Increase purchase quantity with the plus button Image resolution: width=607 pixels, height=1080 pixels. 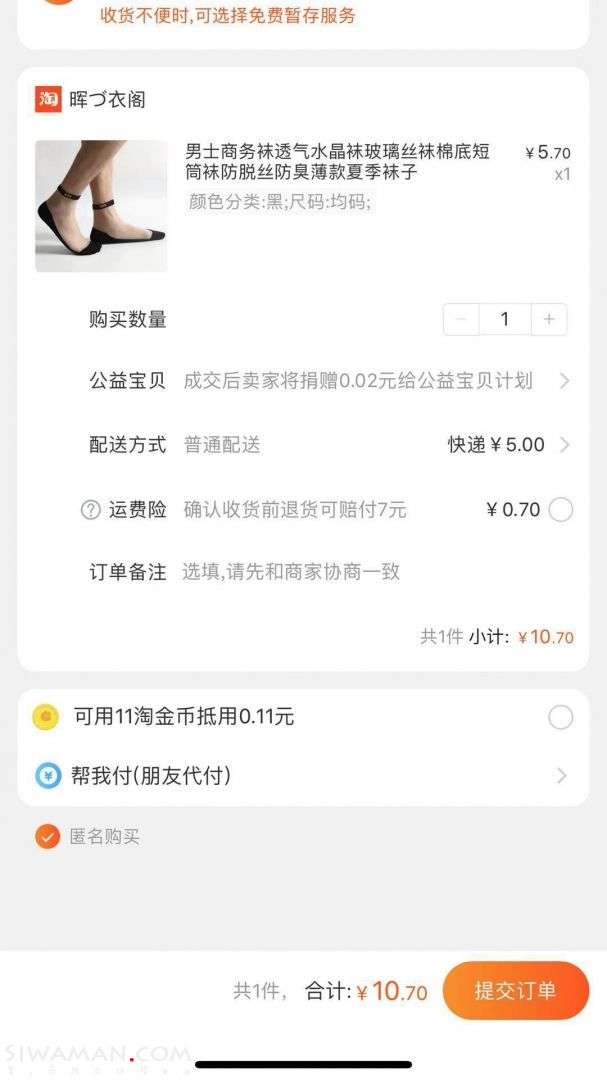(548, 319)
